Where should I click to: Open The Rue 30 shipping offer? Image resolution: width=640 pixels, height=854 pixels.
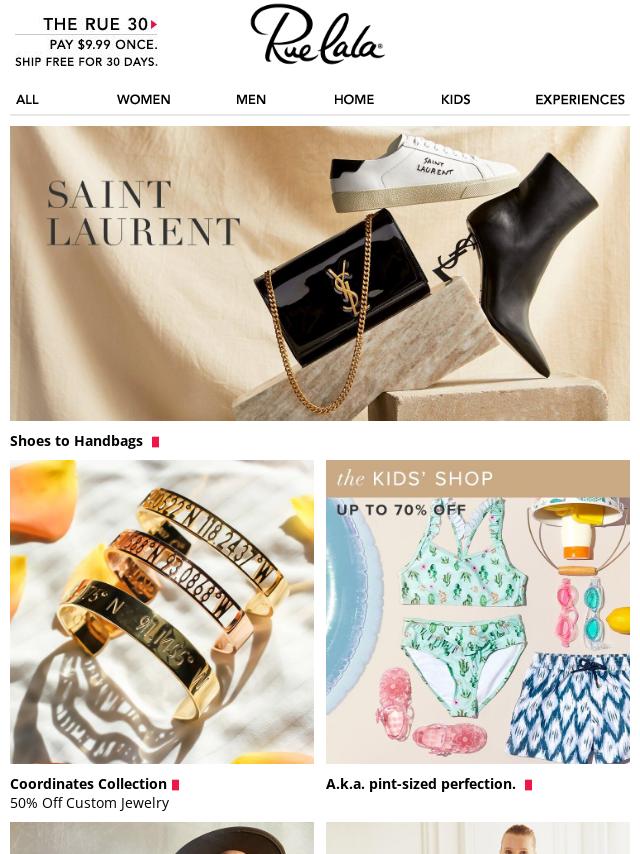click(x=87, y=42)
